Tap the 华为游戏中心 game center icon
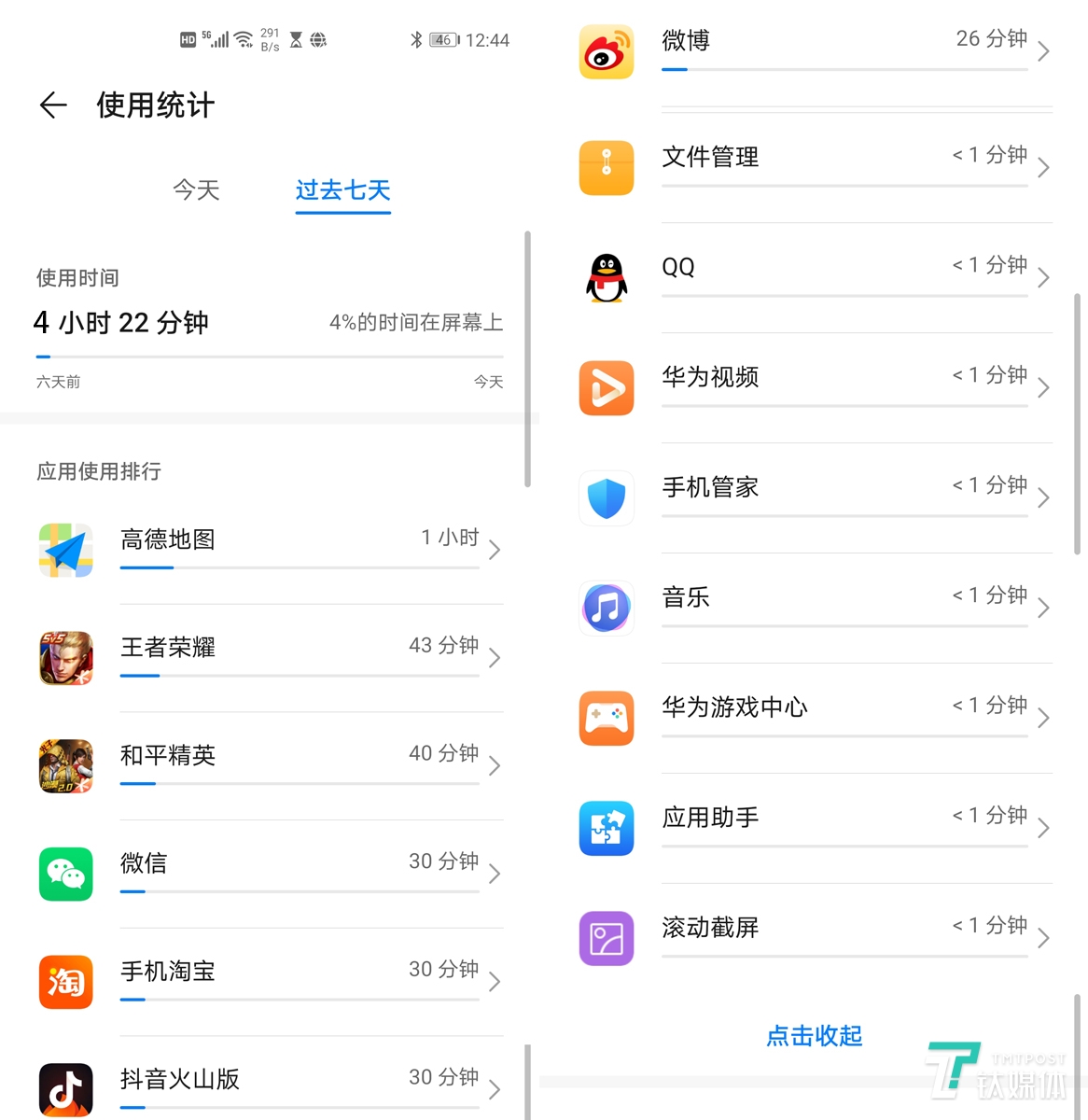The height and width of the screenshot is (1120, 1088). pos(607,719)
